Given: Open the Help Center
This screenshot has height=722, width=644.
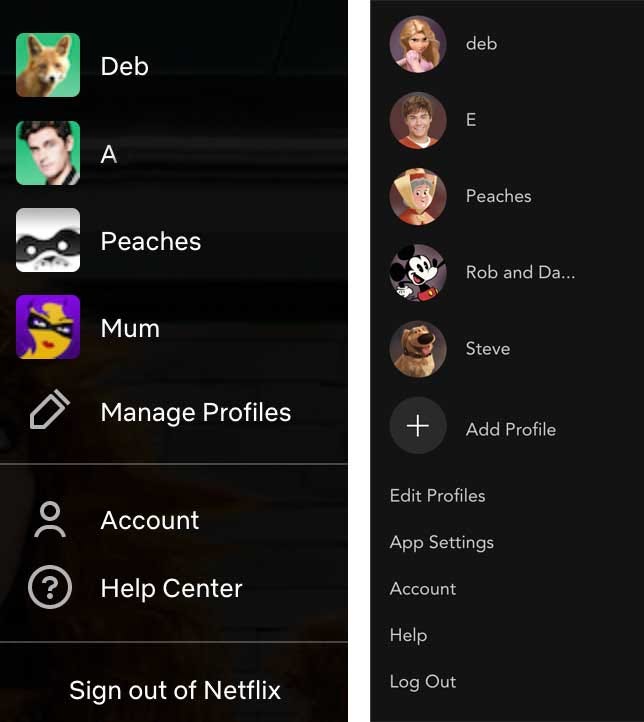Looking at the screenshot, I should pos(171,588).
